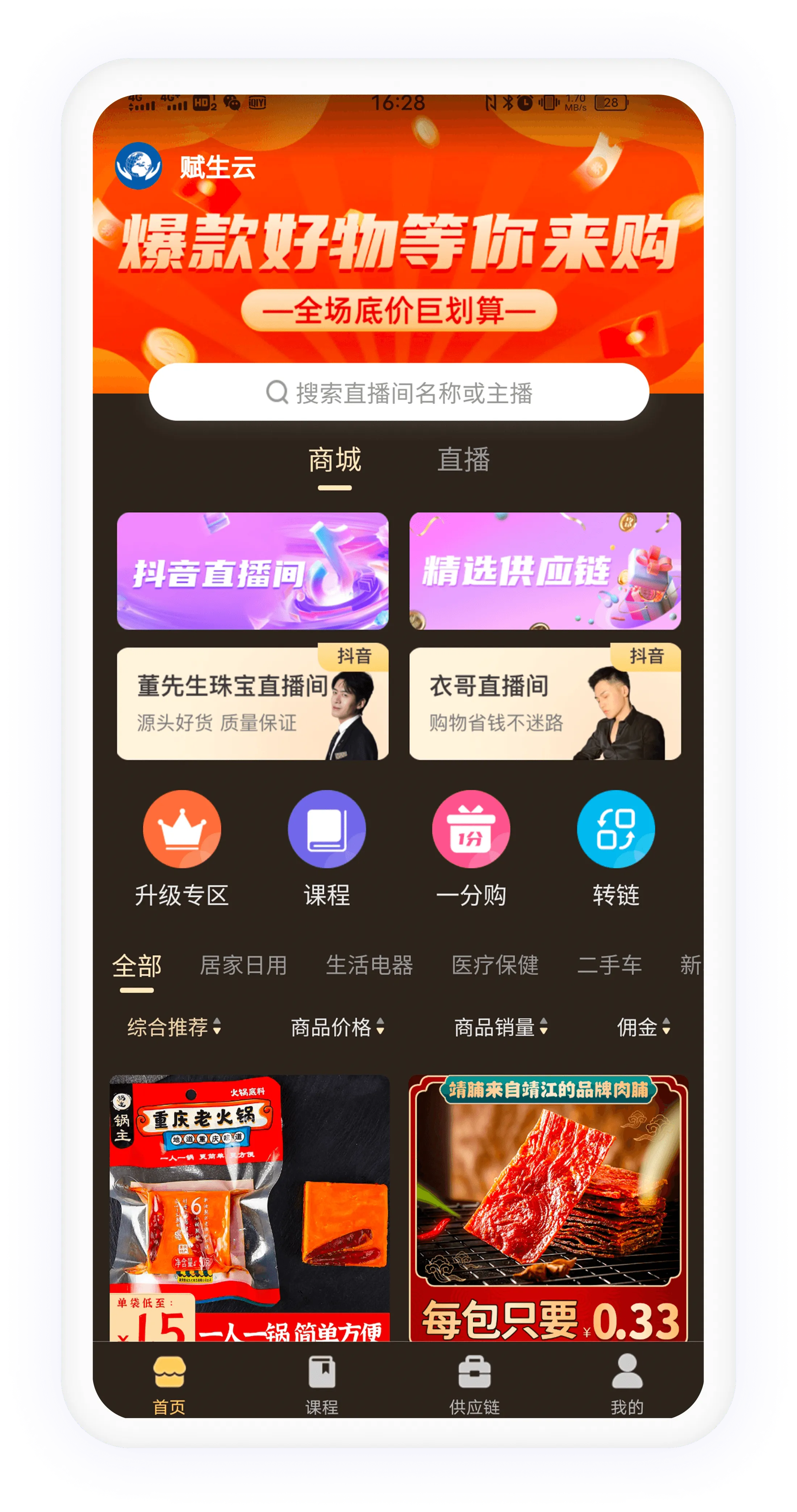Sort by 佣金
The height and width of the screenshot is (1512, 797).
(x=643, y=1027)
